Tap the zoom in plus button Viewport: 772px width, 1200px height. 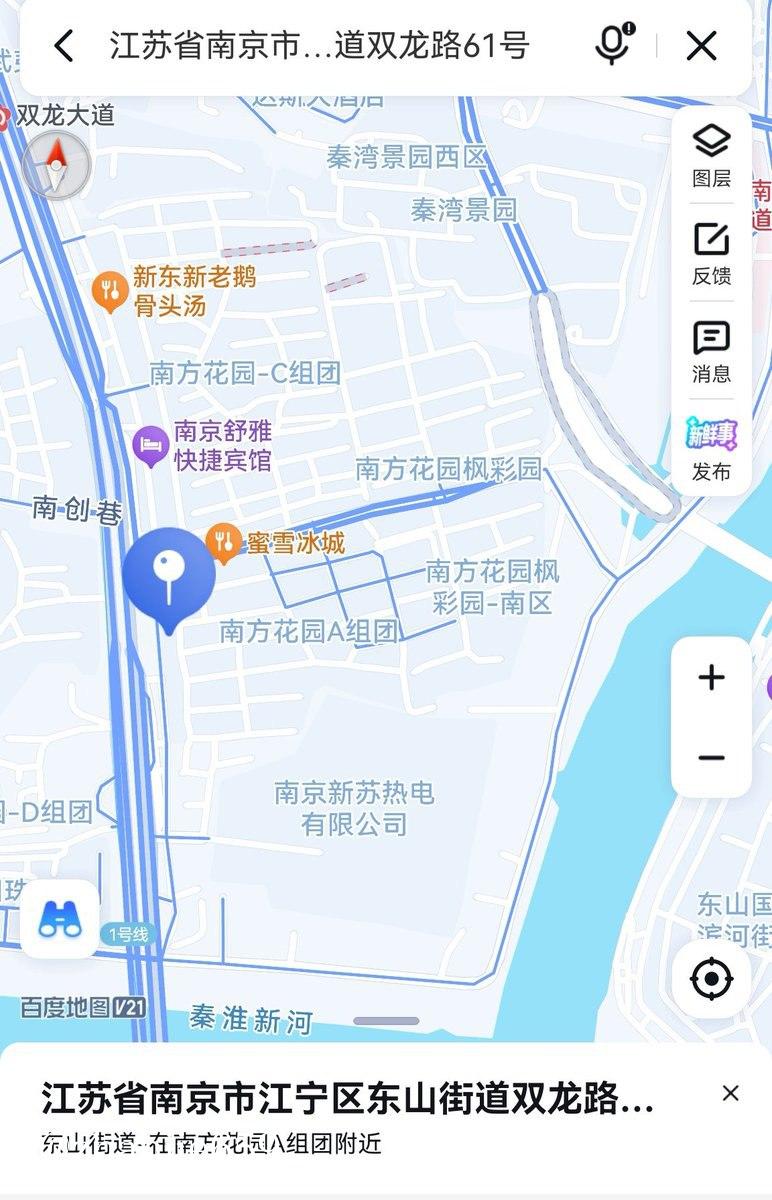(711, 677)
